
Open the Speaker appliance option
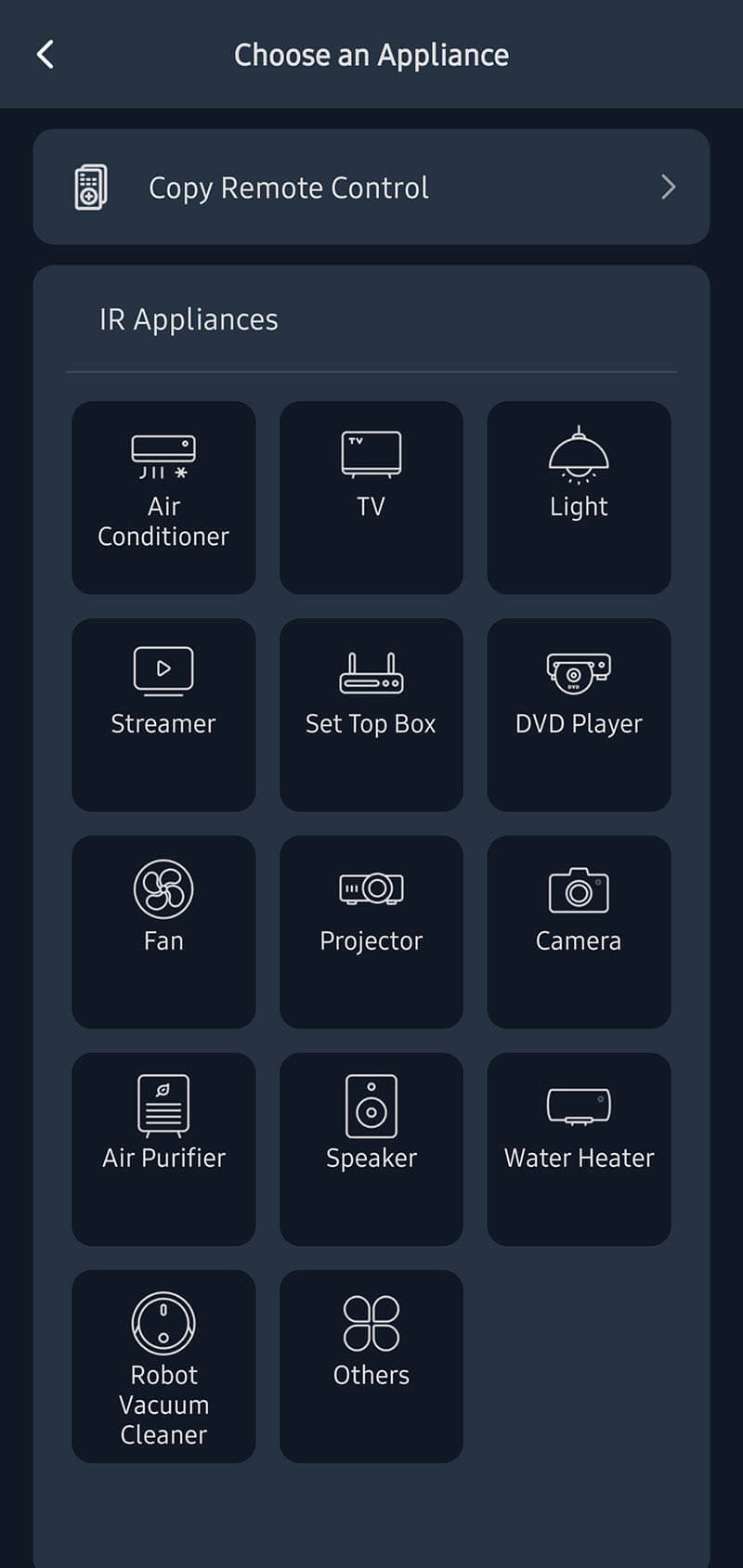371,1149
